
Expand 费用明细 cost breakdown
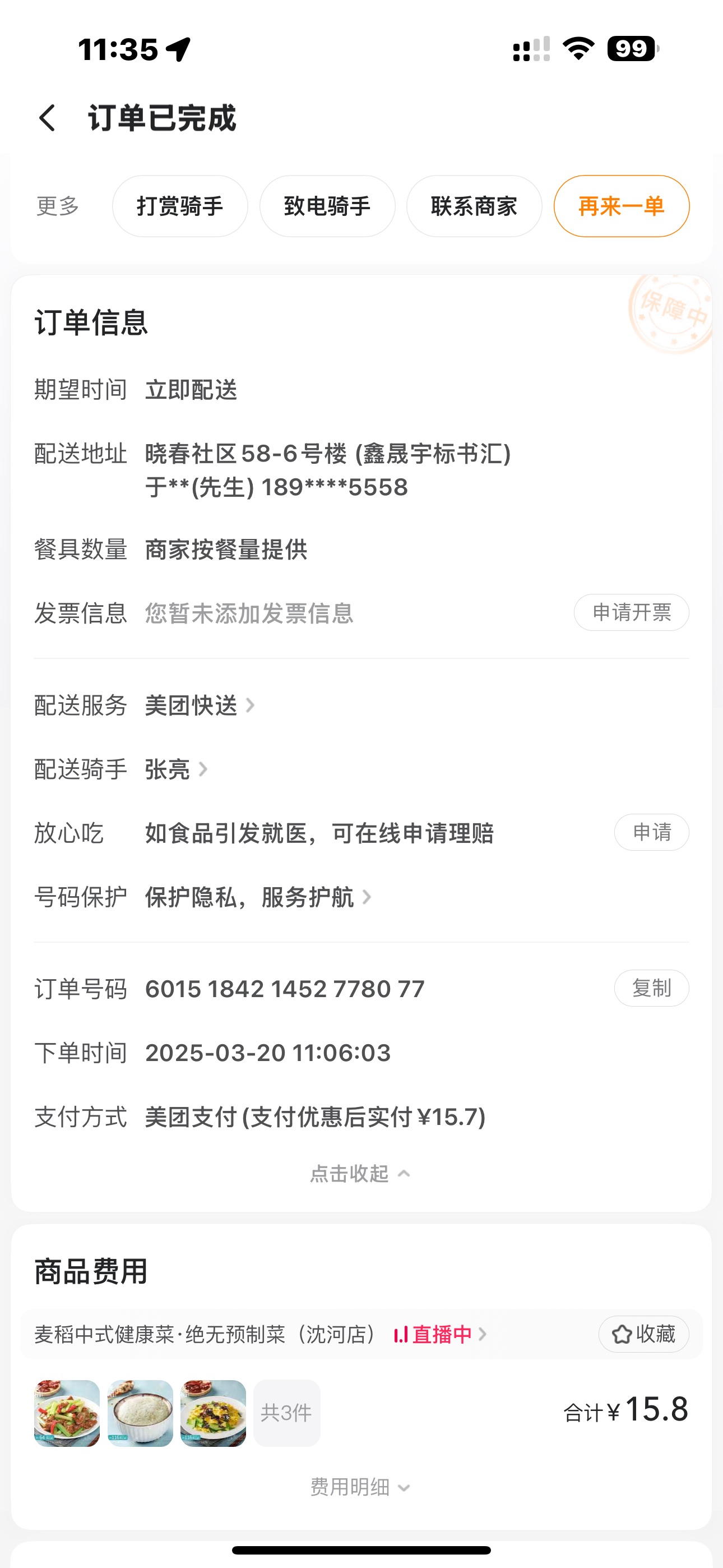[360, 1487]
